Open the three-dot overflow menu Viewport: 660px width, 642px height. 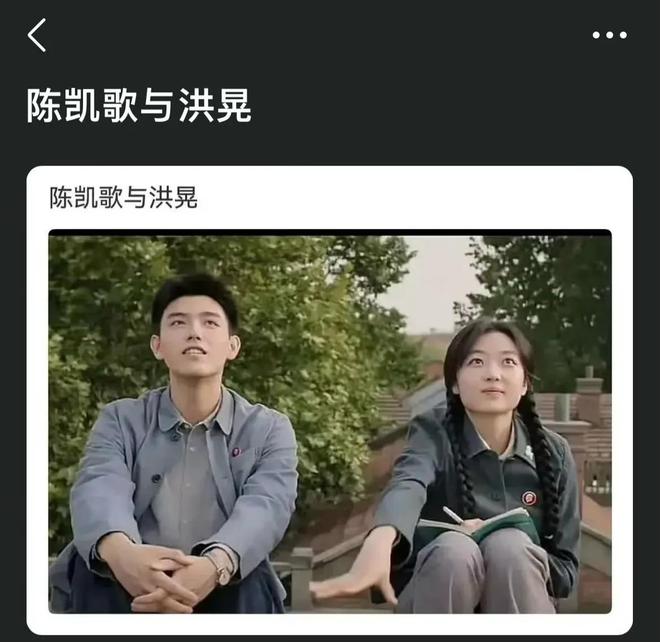609,35
